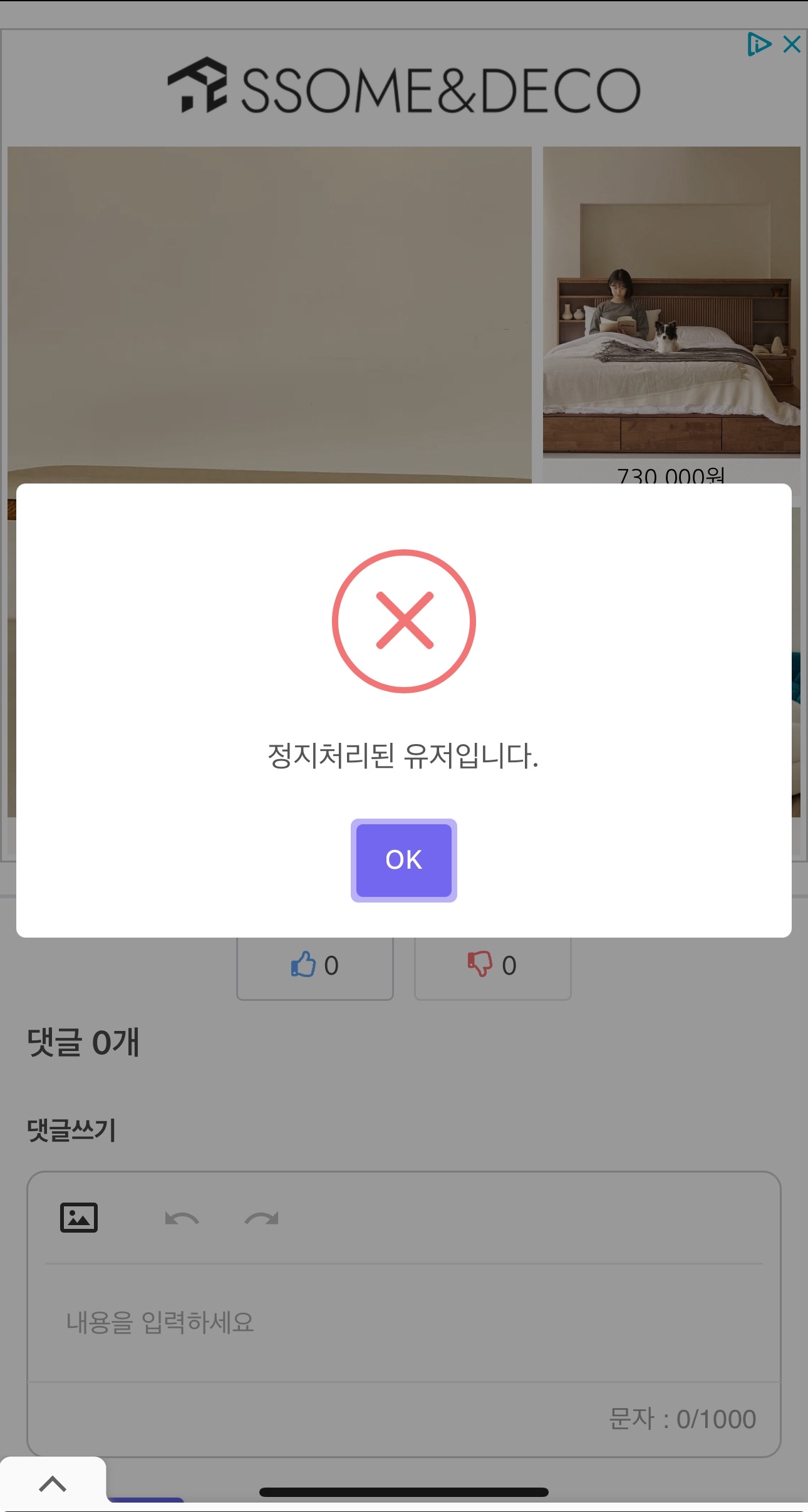Redo the comment edit
Screen dimensions: 808x1512
[261, 1218]
